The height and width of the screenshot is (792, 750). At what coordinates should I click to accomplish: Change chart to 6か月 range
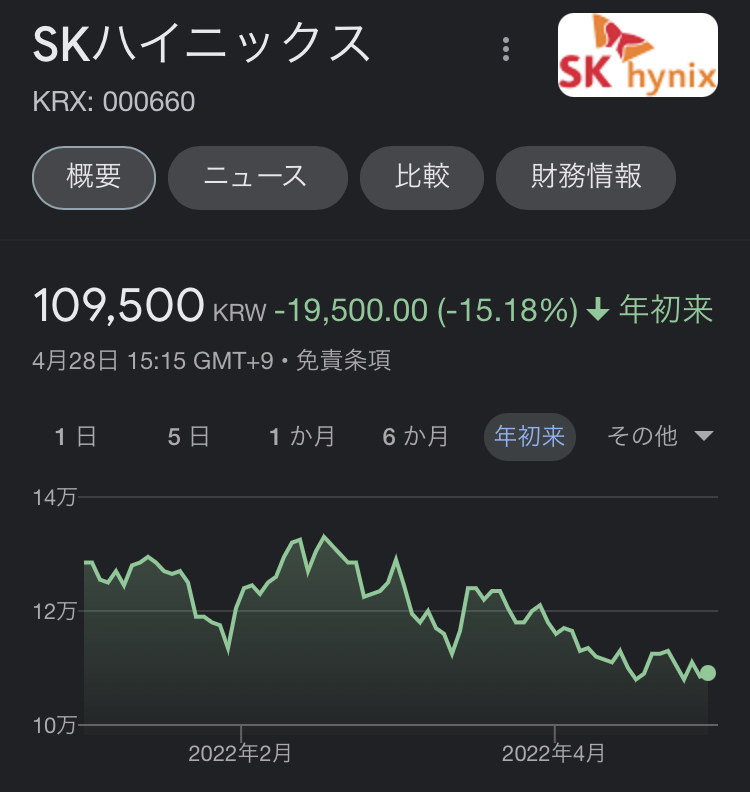coord(416,437)
